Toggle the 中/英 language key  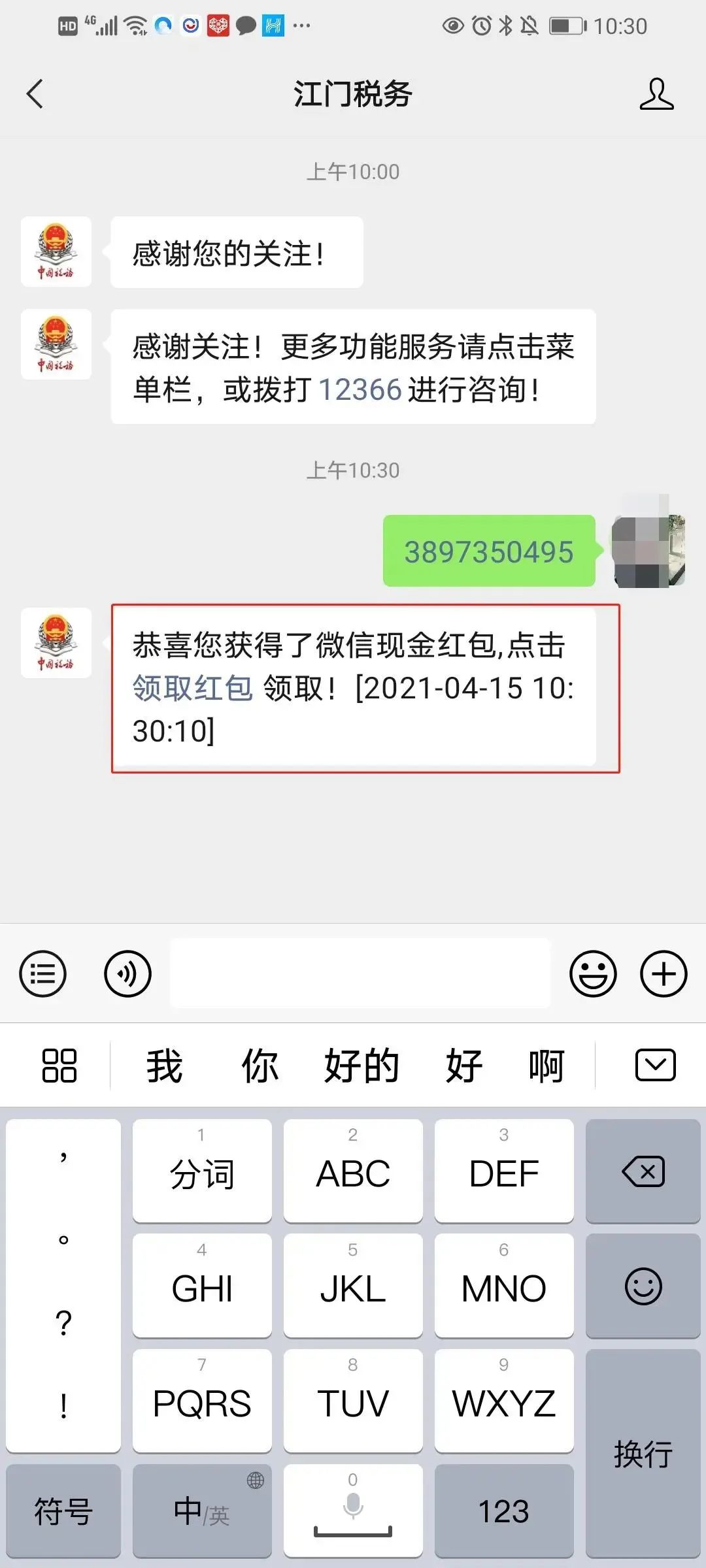pyautogui.click(x=202, y=1511)
